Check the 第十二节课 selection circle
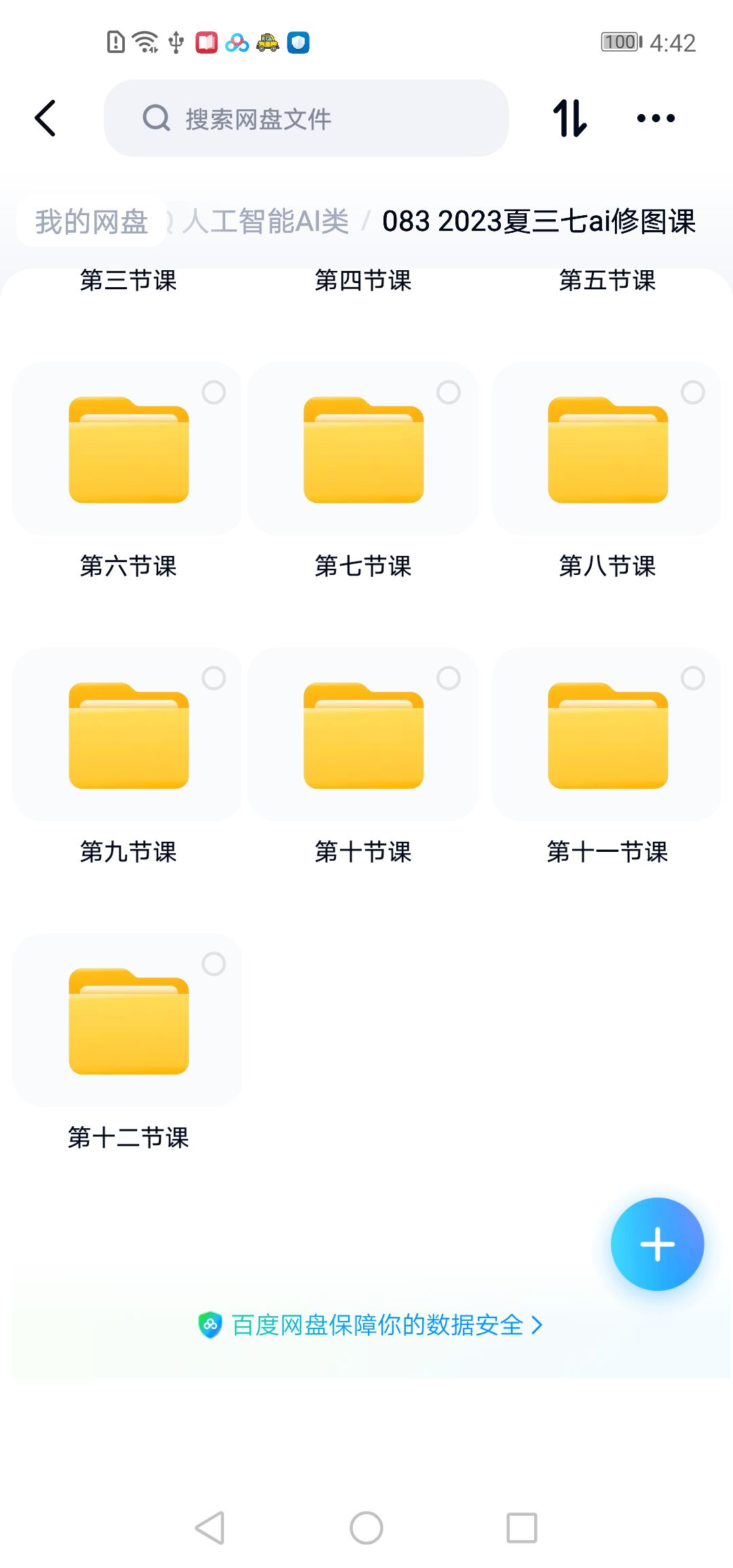The height and width of the screenshot is (1568, 733). 214,964
